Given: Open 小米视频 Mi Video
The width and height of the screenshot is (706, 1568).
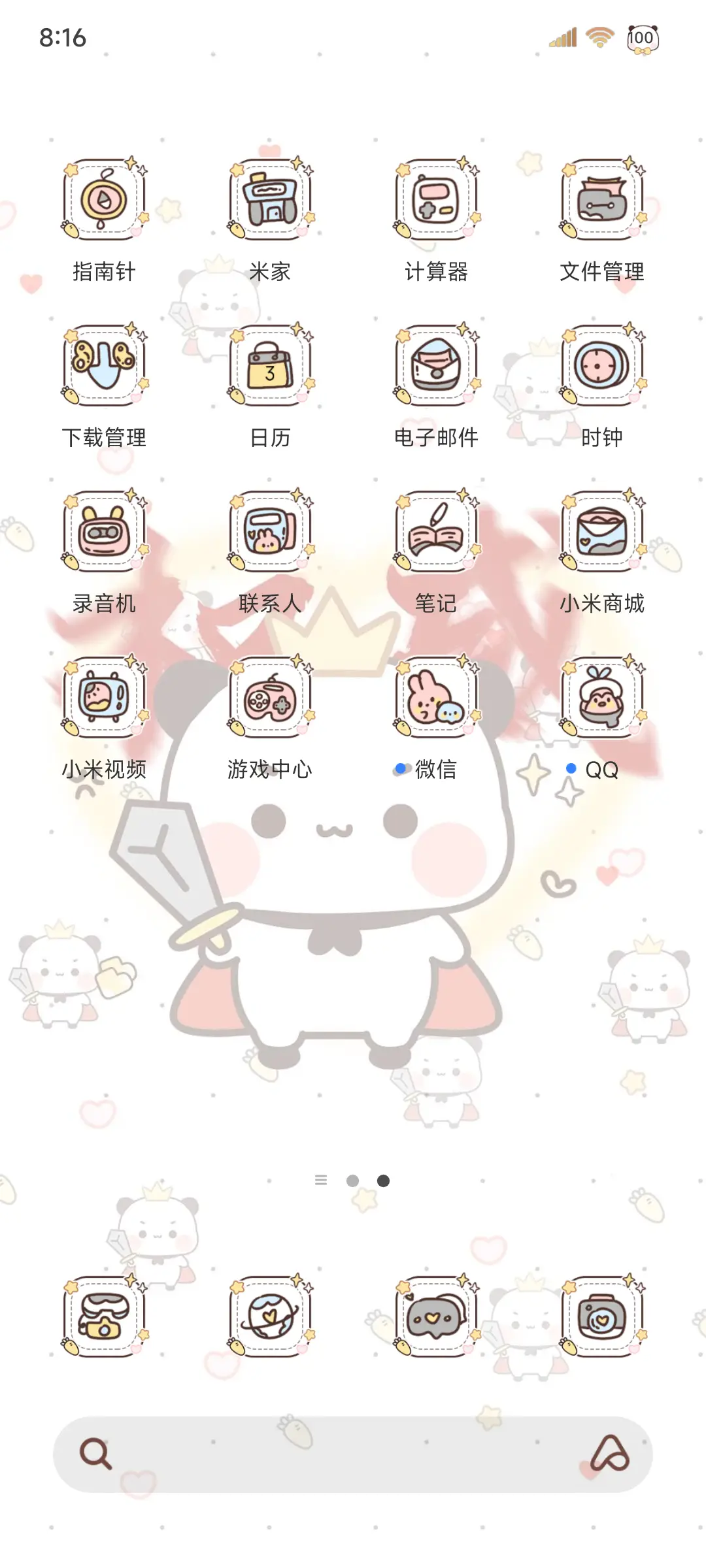Looking at the screenshot, I should [103, 696].
